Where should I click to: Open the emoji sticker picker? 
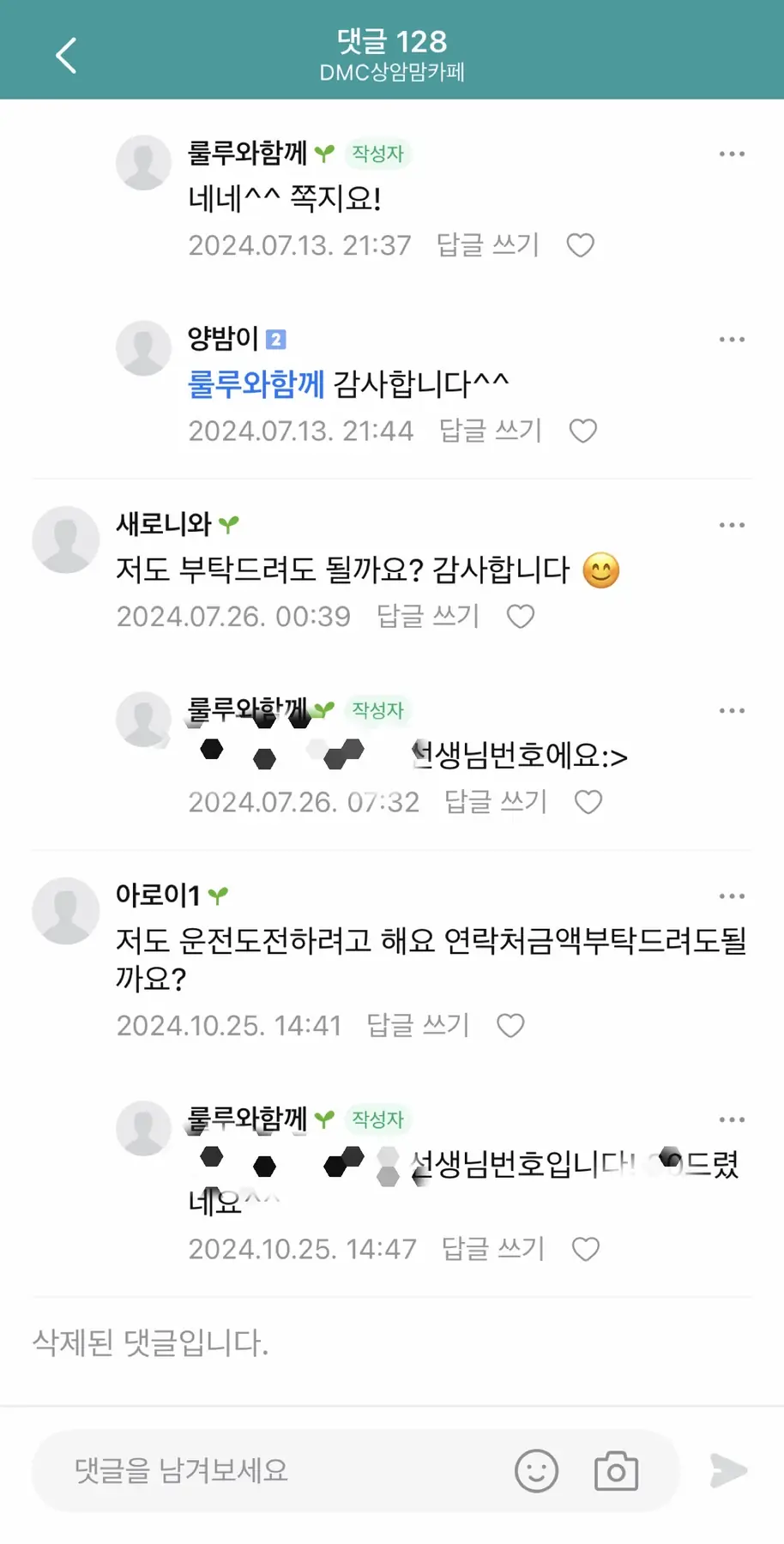(536, 1471)
